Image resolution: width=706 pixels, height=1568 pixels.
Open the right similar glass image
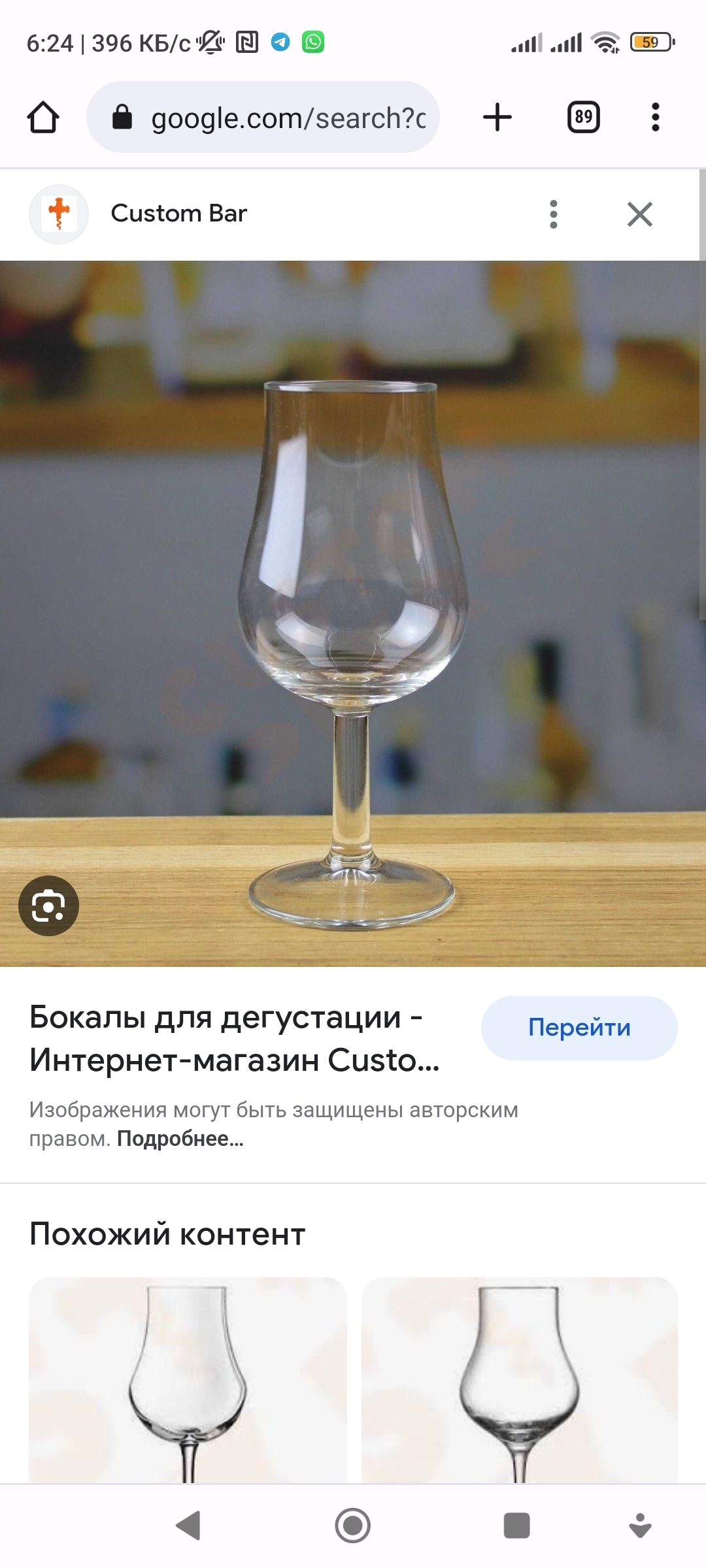[x=519, y=1379]
